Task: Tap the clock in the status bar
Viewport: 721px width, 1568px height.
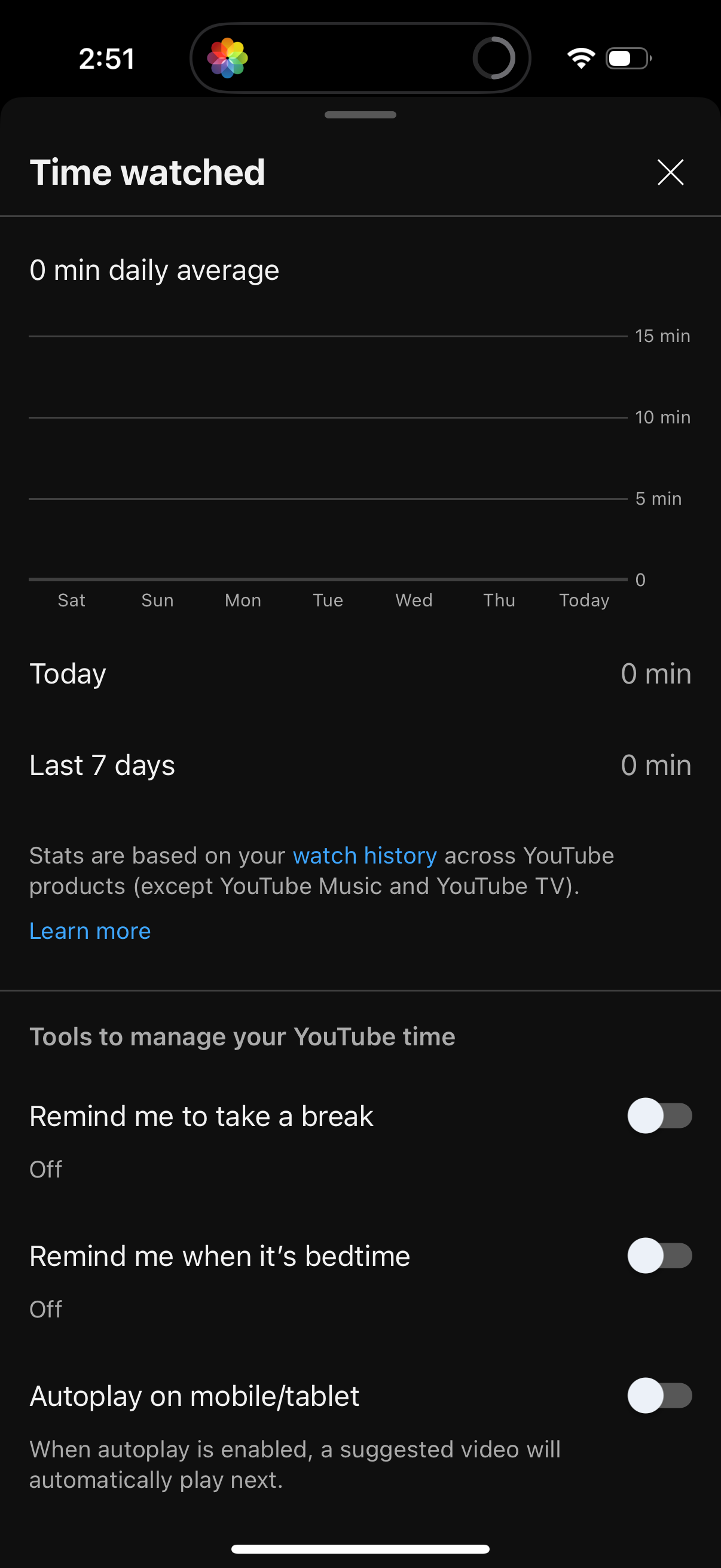Action: [x=106, y=57]
